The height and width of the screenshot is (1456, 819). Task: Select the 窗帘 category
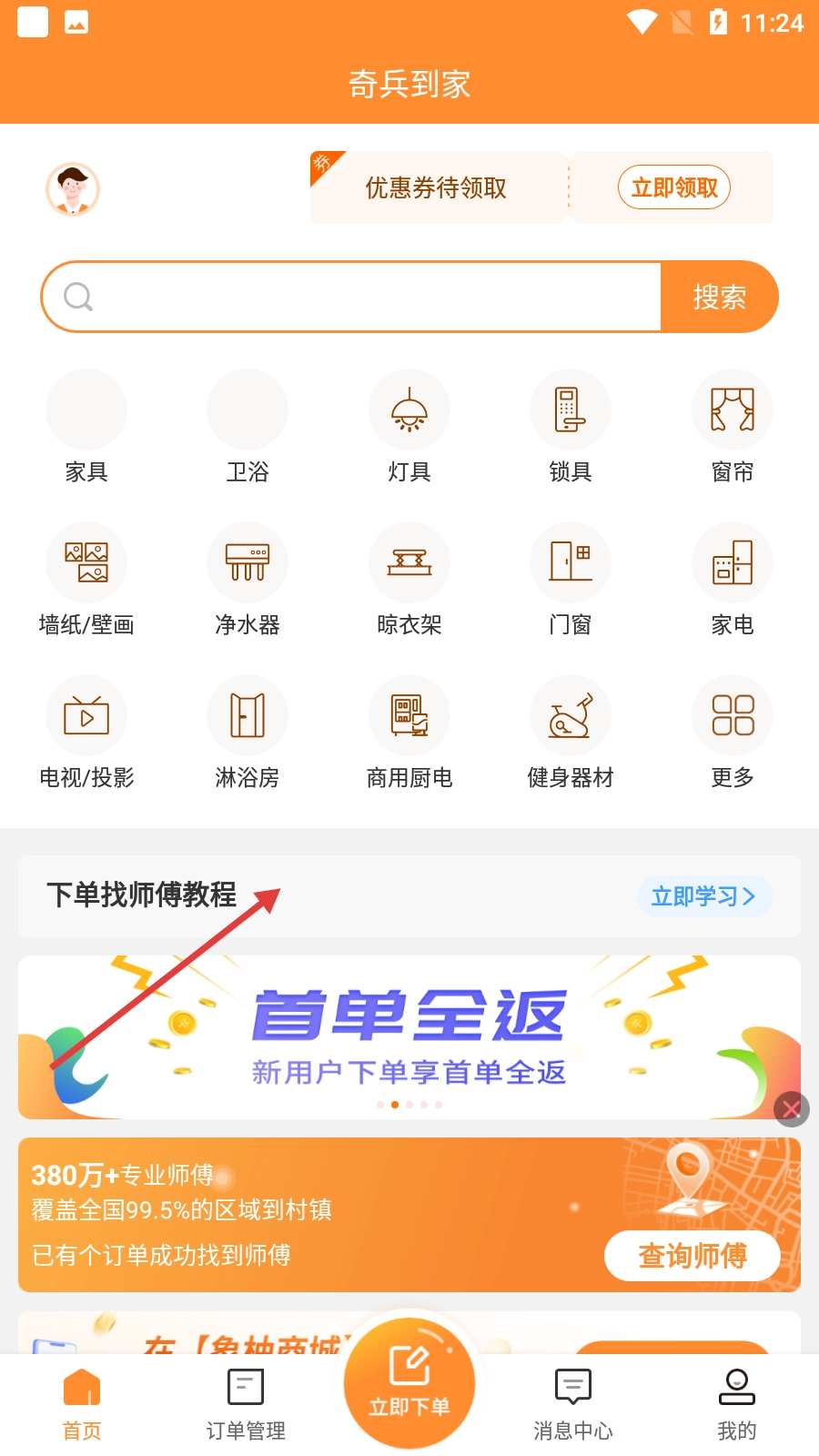[x=733, y=428]
